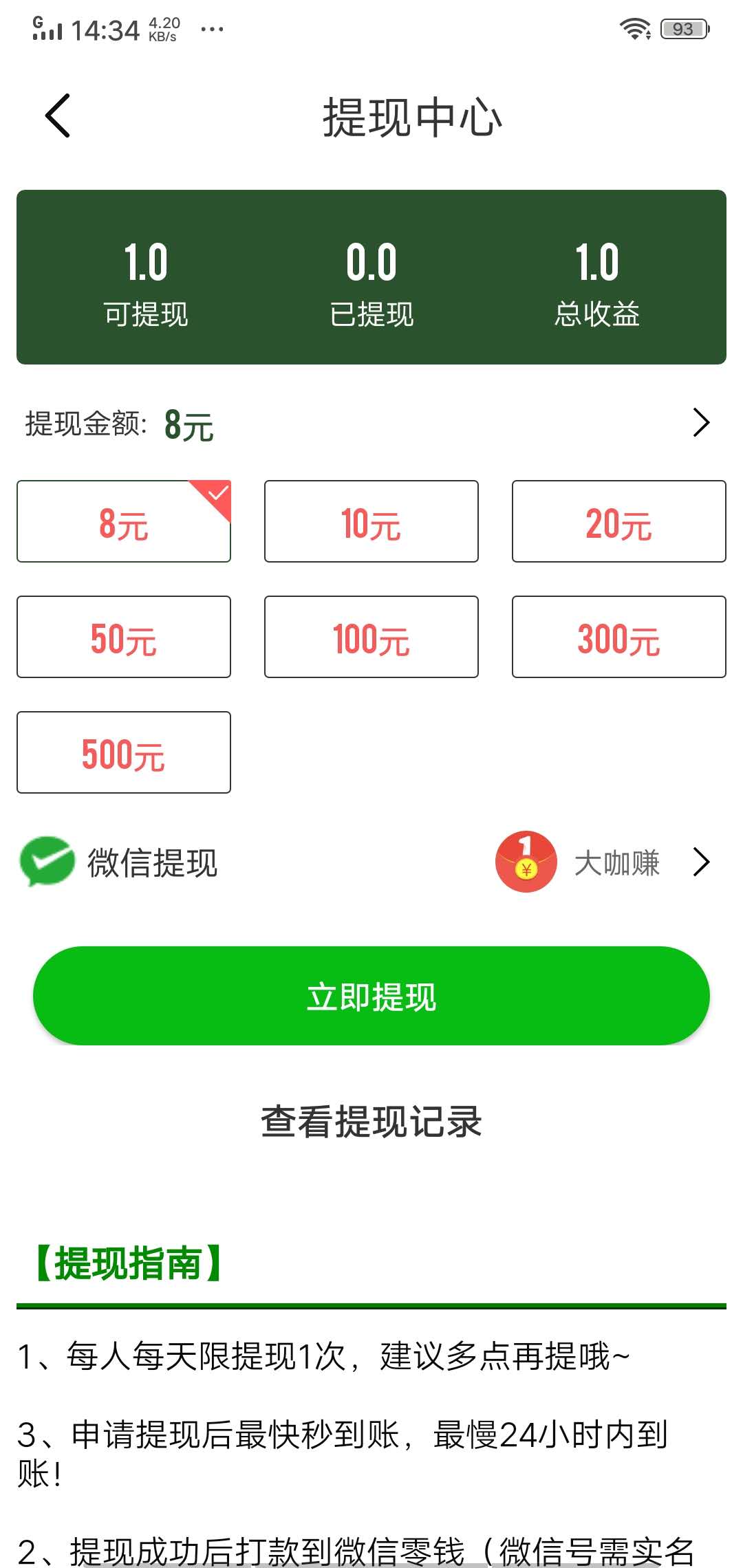Pick the 500元 withdrawal amount

[124, 752]
